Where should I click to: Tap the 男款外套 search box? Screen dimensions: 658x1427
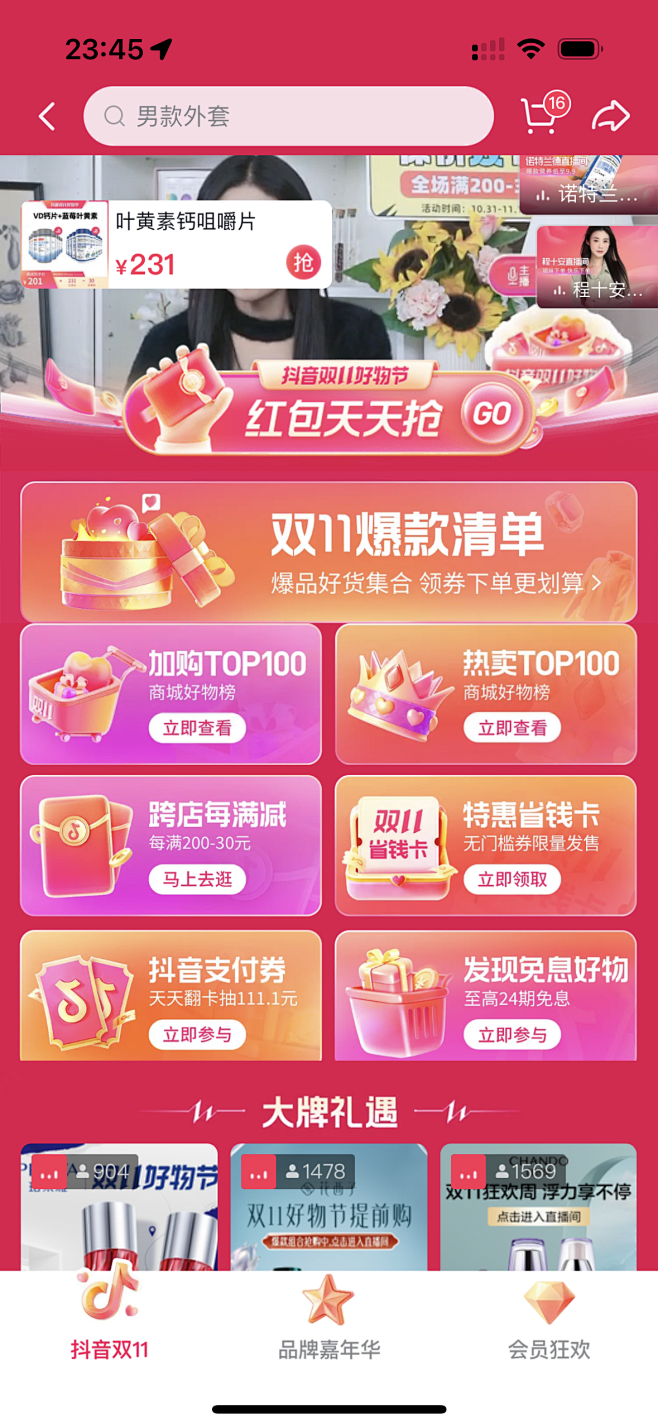click(288, 117)
